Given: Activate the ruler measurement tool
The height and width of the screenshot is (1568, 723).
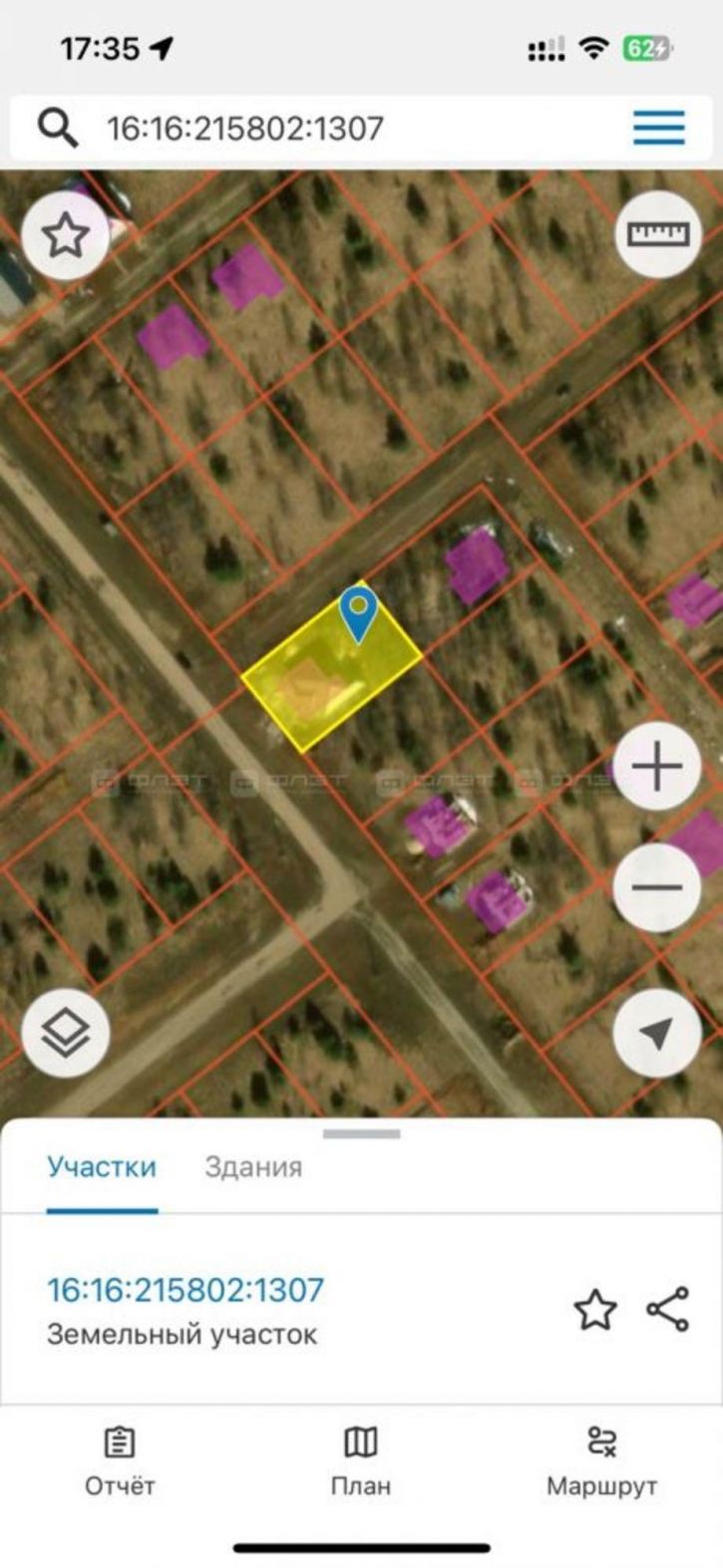Looking at the screenshot, I should pos(658,234).
